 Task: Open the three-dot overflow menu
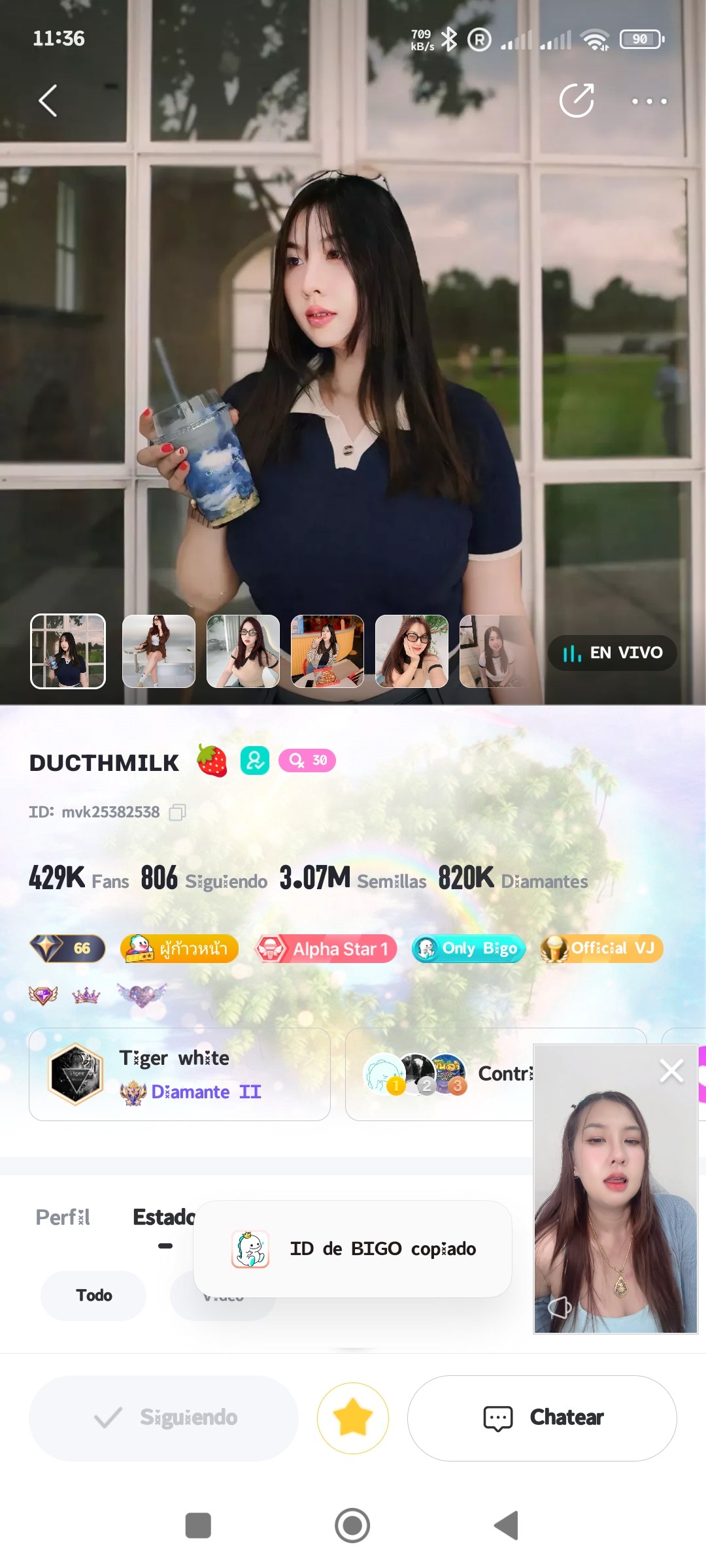648,101
